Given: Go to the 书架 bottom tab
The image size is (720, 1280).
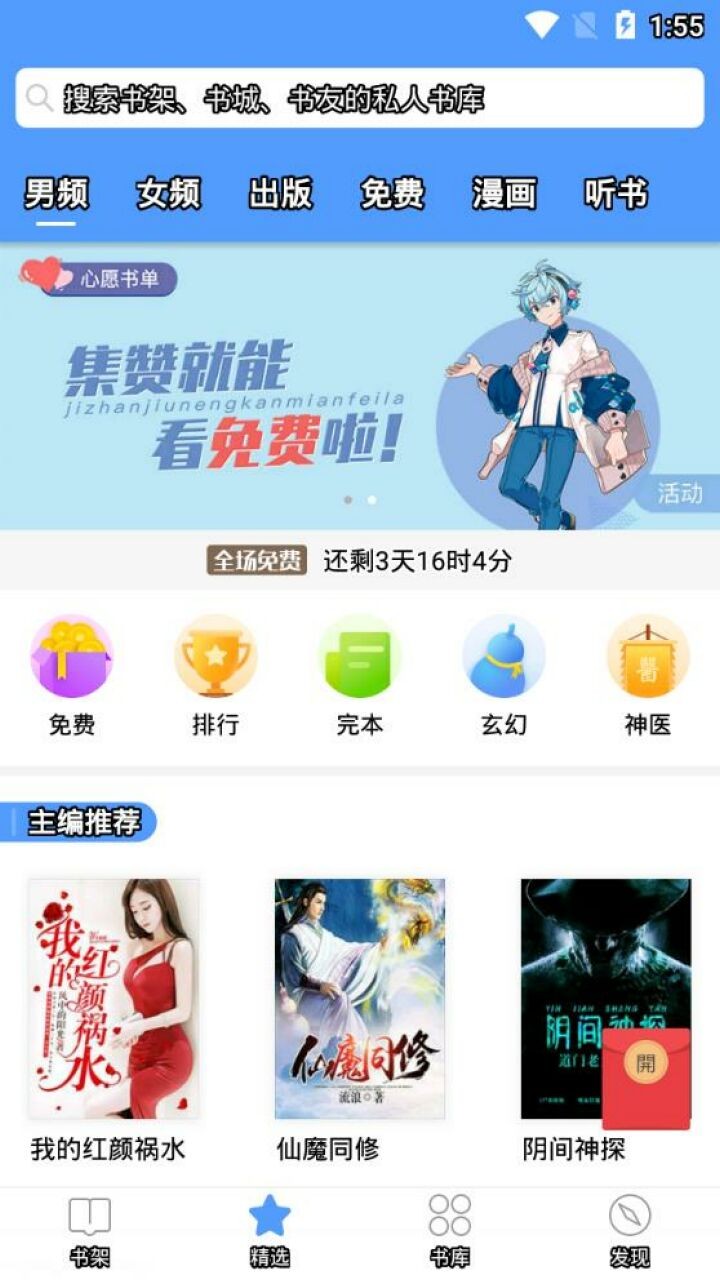Looking at the screenshot, I should pos(90,1232).
